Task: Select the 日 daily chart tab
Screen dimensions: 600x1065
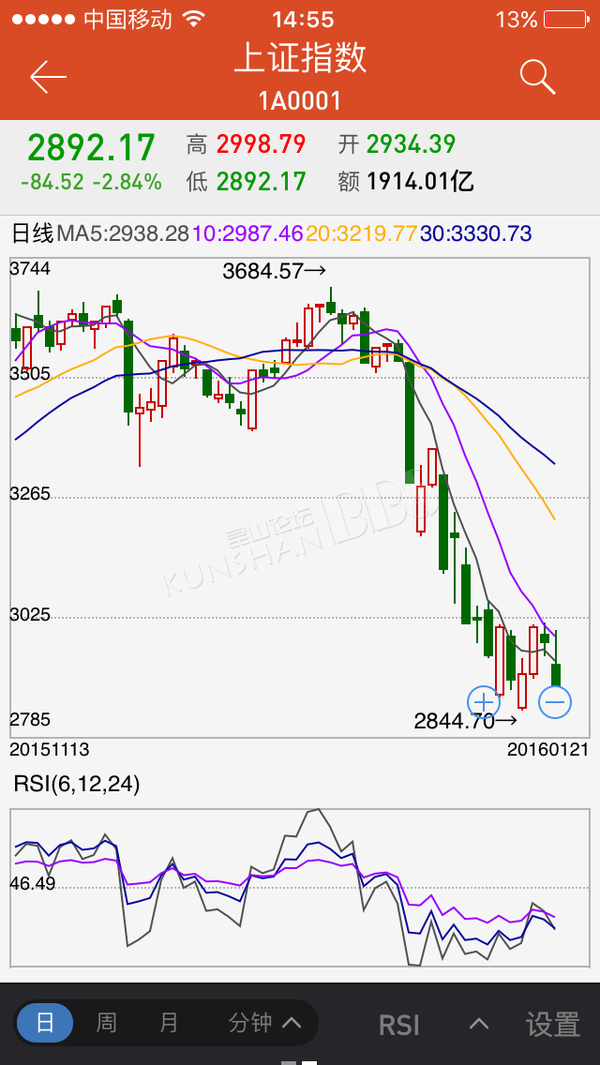Action: 45,1023
